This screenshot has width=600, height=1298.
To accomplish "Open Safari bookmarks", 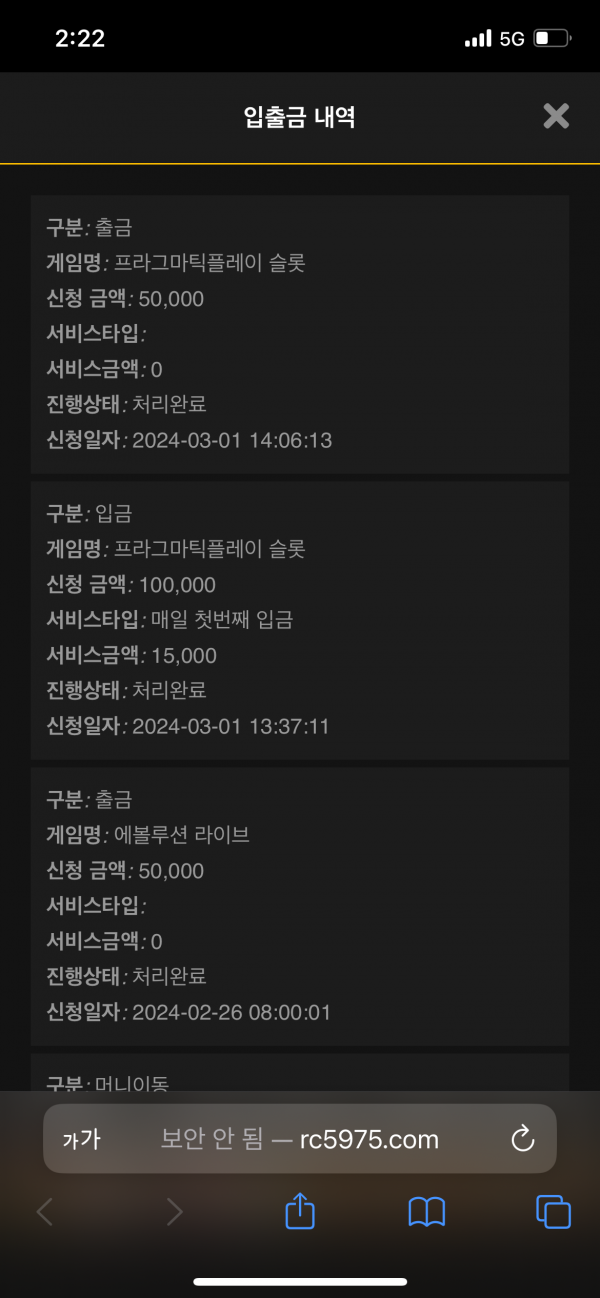I will point(427,1212).
